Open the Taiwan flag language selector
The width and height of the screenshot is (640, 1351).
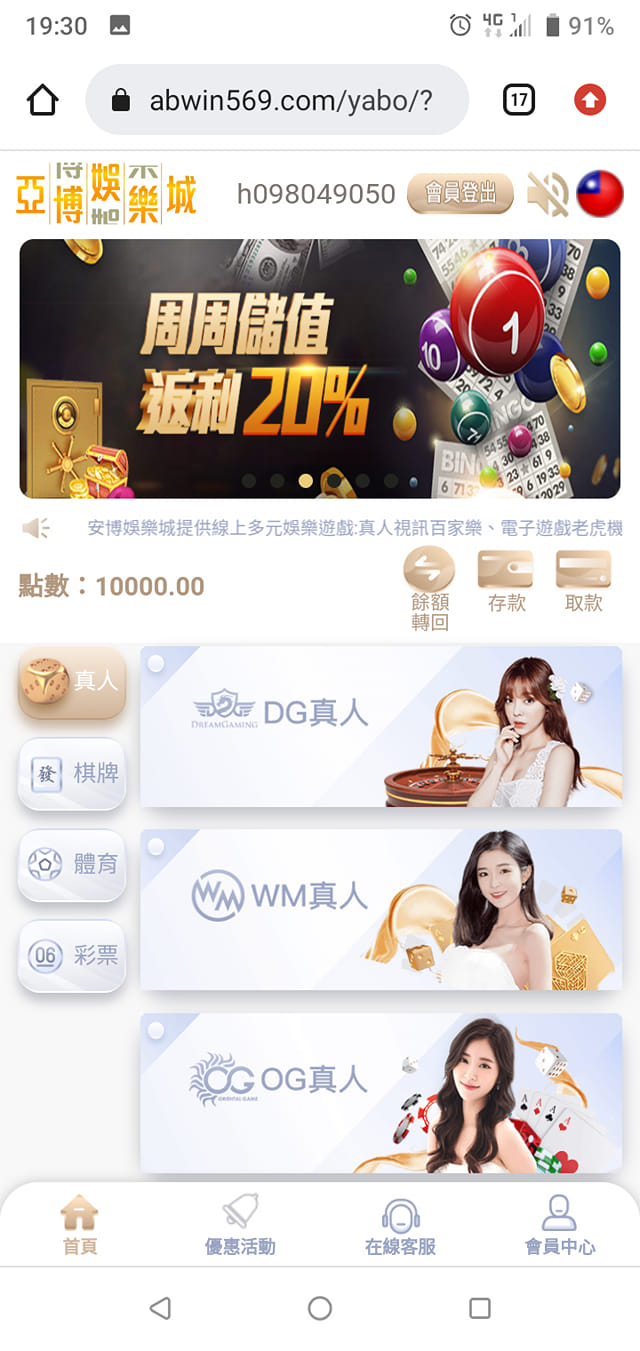[x=600, y=193]
